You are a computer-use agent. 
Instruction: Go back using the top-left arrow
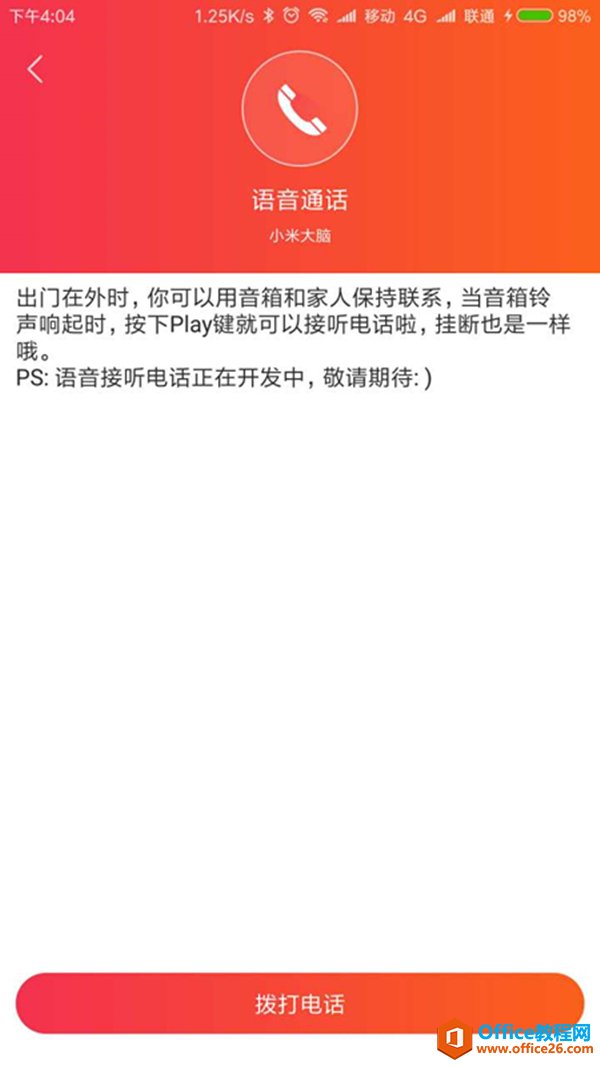coord(36,69)
